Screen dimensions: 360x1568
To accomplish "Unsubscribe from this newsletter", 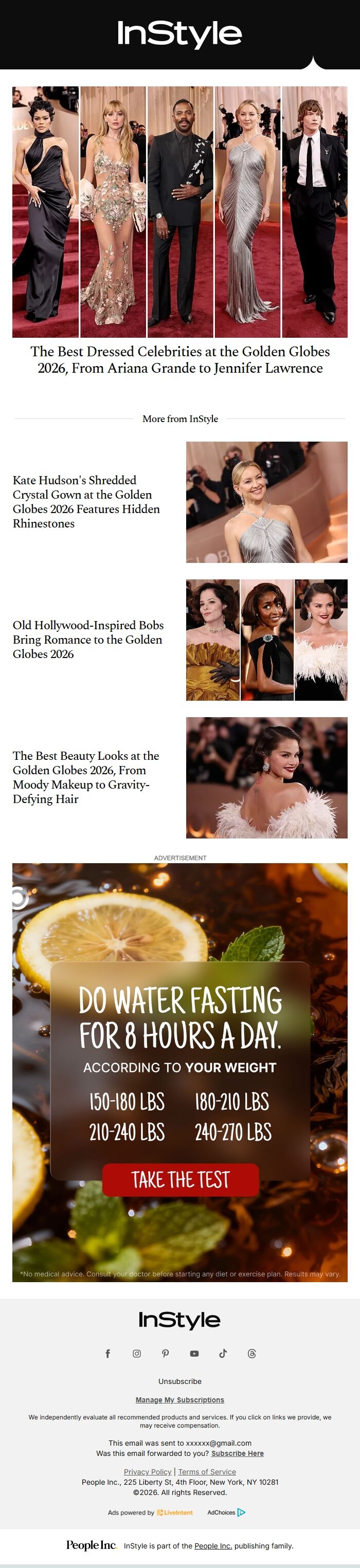I will [x=179, y=1381].
